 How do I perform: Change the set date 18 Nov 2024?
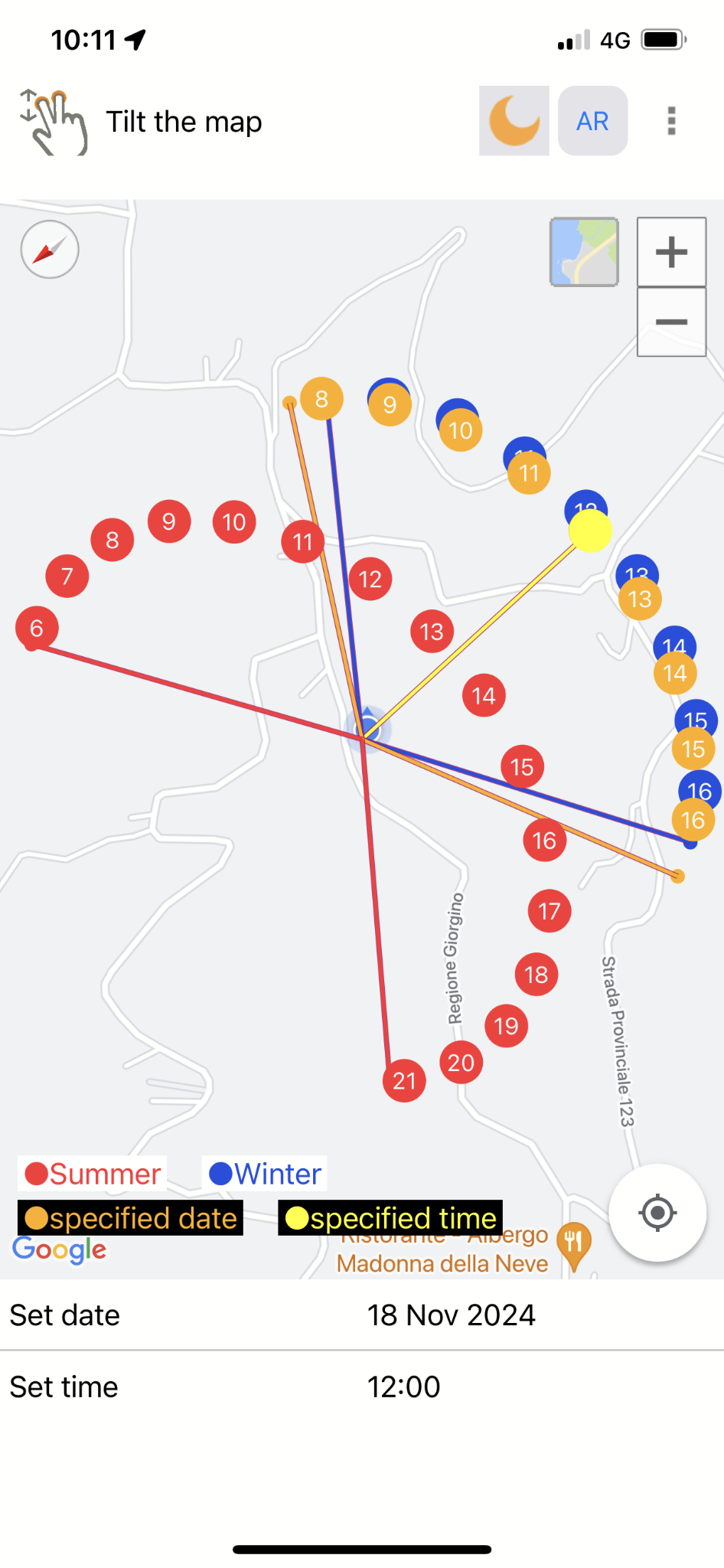pos(451,1315)
